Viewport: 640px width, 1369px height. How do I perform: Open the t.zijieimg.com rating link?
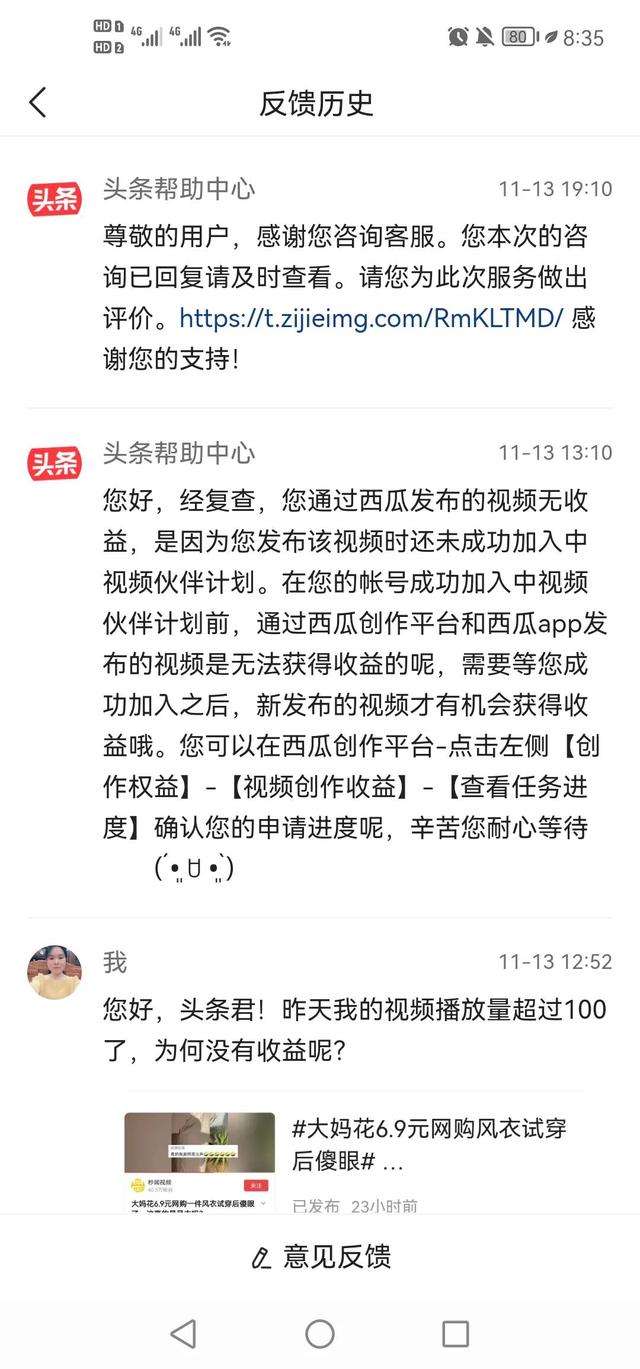(371, 318)
